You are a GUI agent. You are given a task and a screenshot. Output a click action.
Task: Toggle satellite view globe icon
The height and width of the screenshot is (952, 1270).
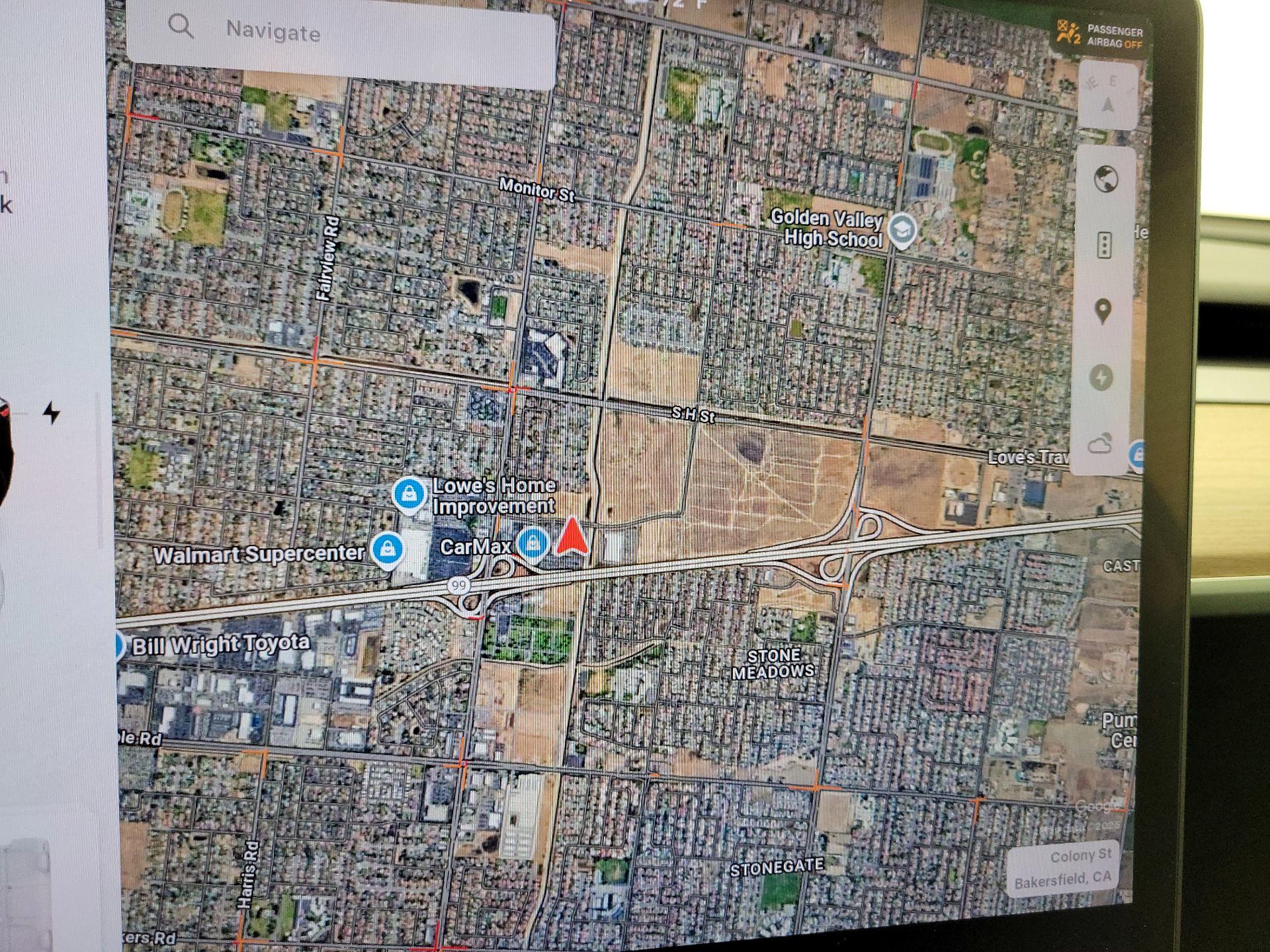pyautogui.click(x=1106, y=179)
